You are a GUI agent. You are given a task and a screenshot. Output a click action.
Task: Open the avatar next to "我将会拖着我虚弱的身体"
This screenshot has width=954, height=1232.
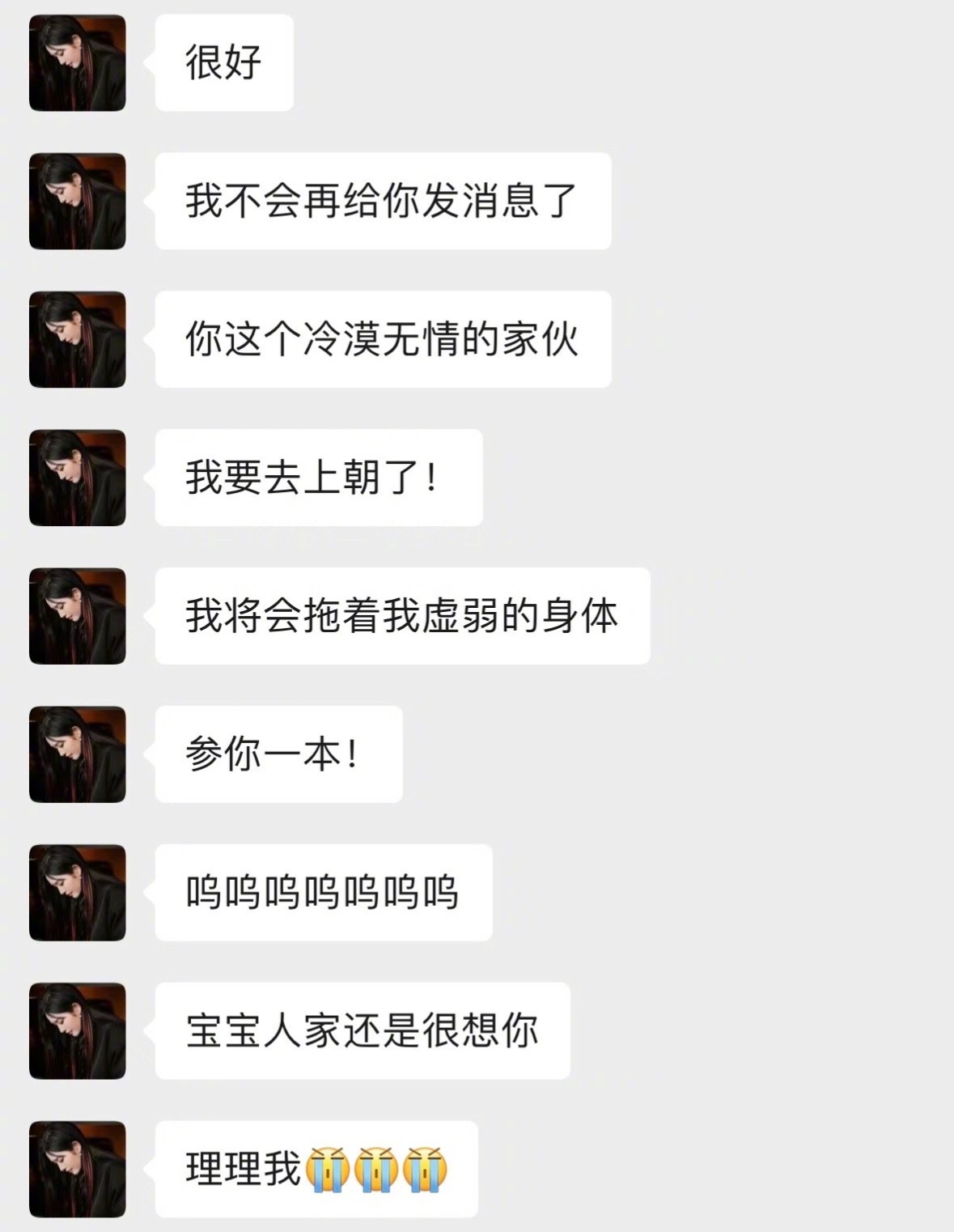coord(78,615)
